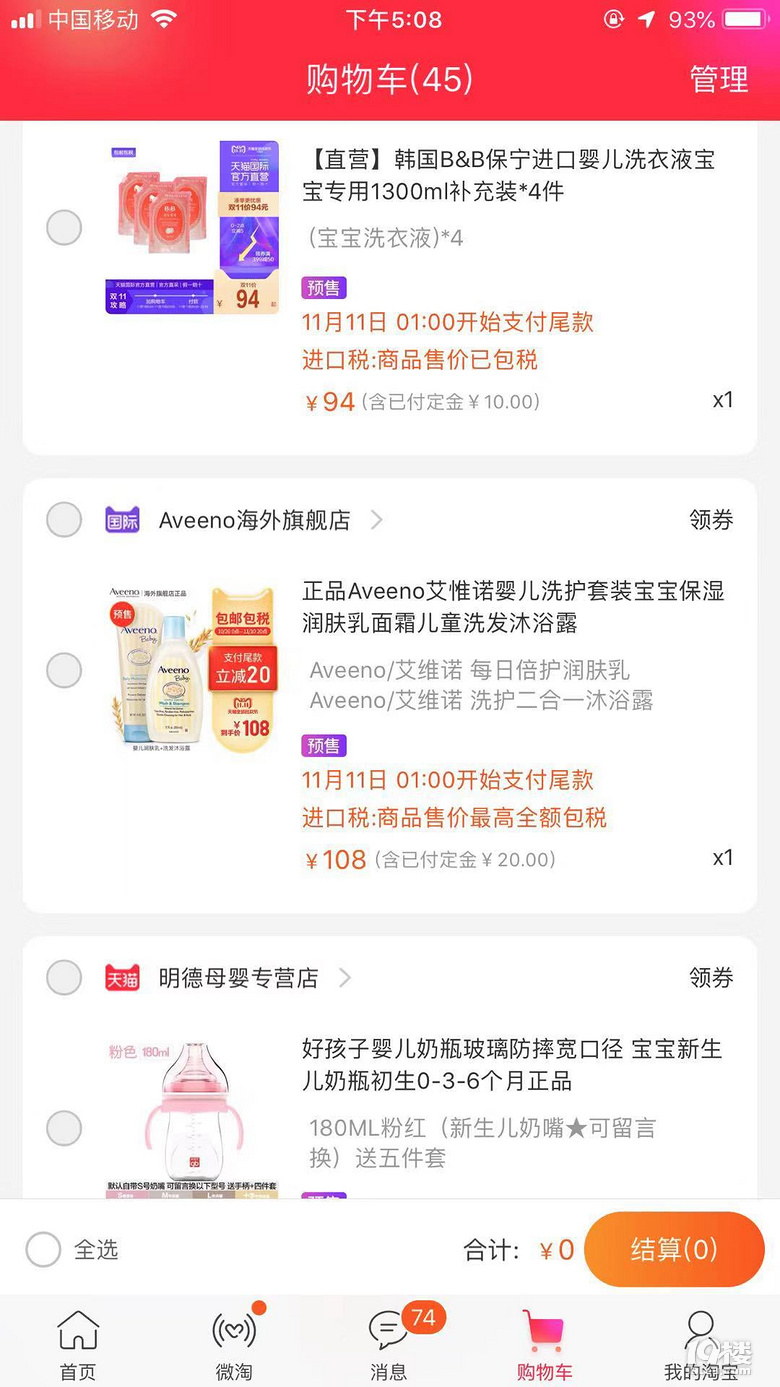
Task: Open the 明德母婴专营店 store page
Action: (x=238, y=978)
